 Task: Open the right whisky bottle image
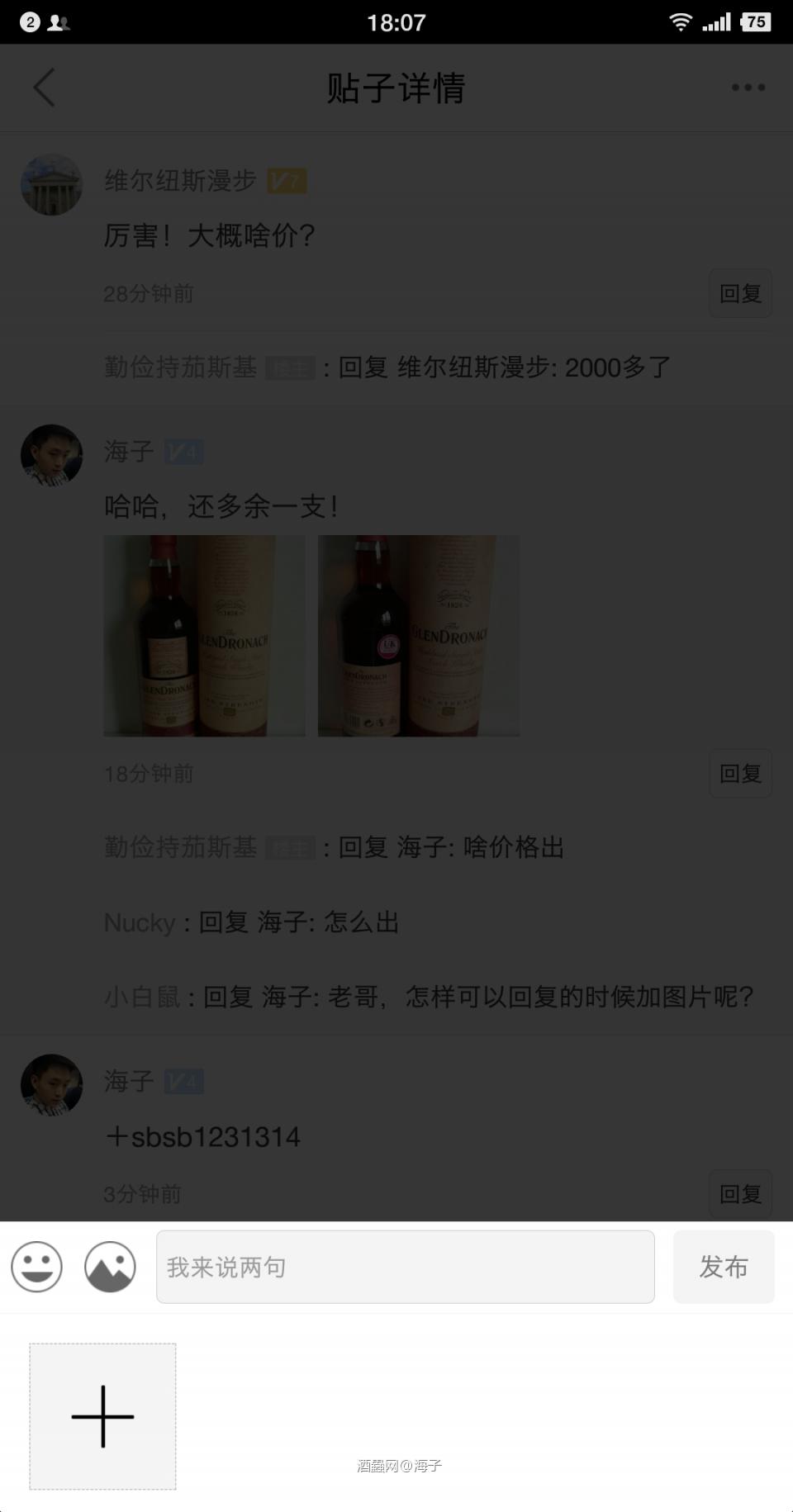[x=419, y=635]
